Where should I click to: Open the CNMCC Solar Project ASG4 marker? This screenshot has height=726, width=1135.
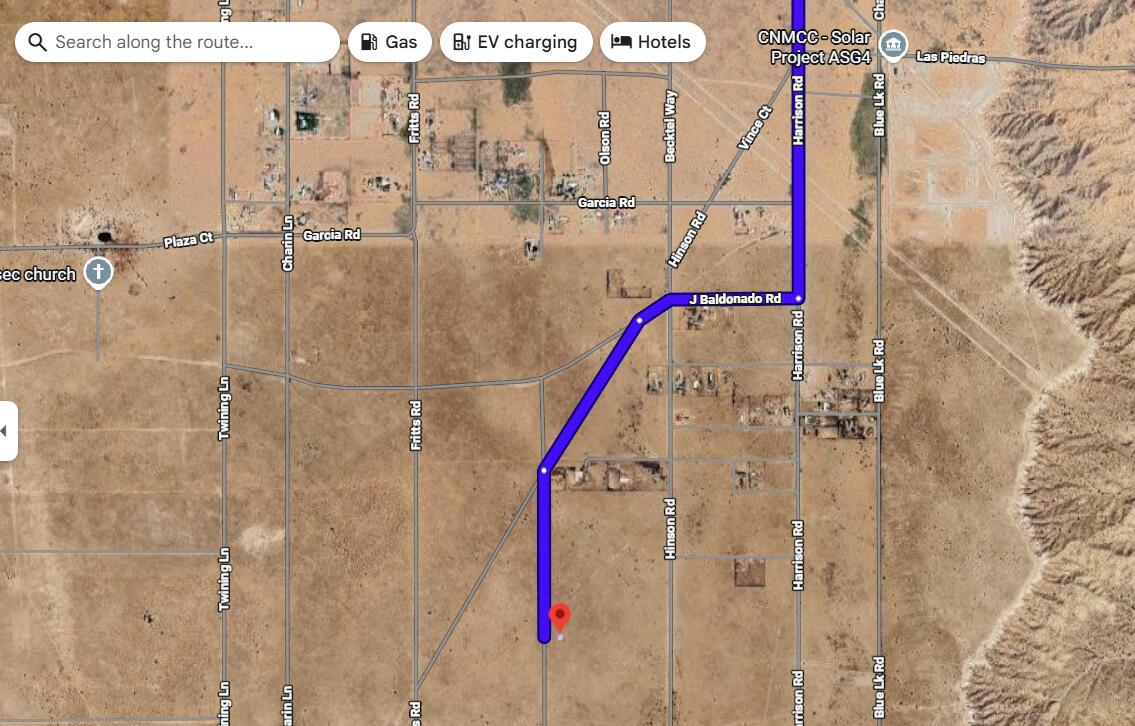[893, 46]
